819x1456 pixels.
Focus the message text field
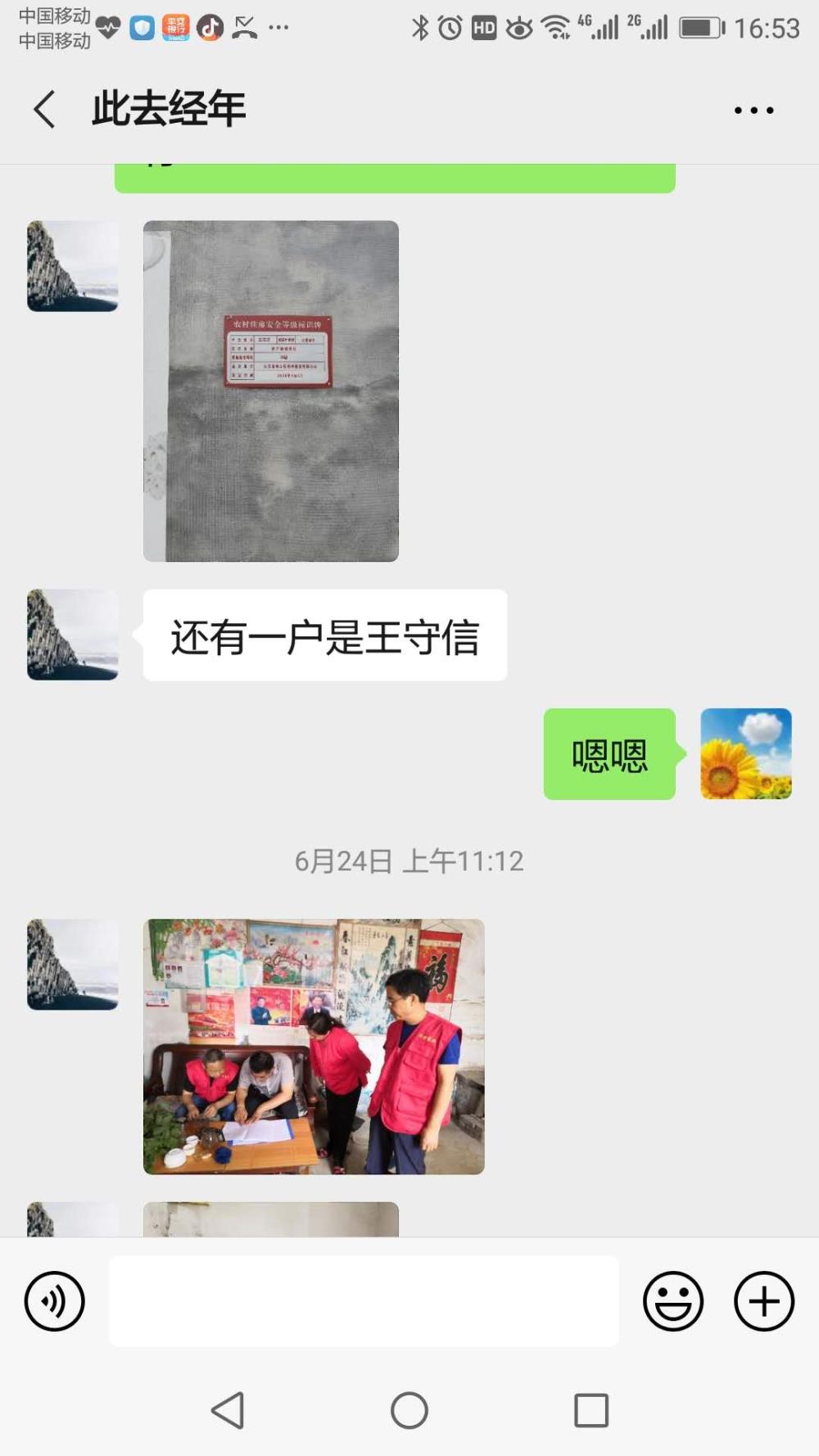pyautogui.click(x=364, y=1301)
